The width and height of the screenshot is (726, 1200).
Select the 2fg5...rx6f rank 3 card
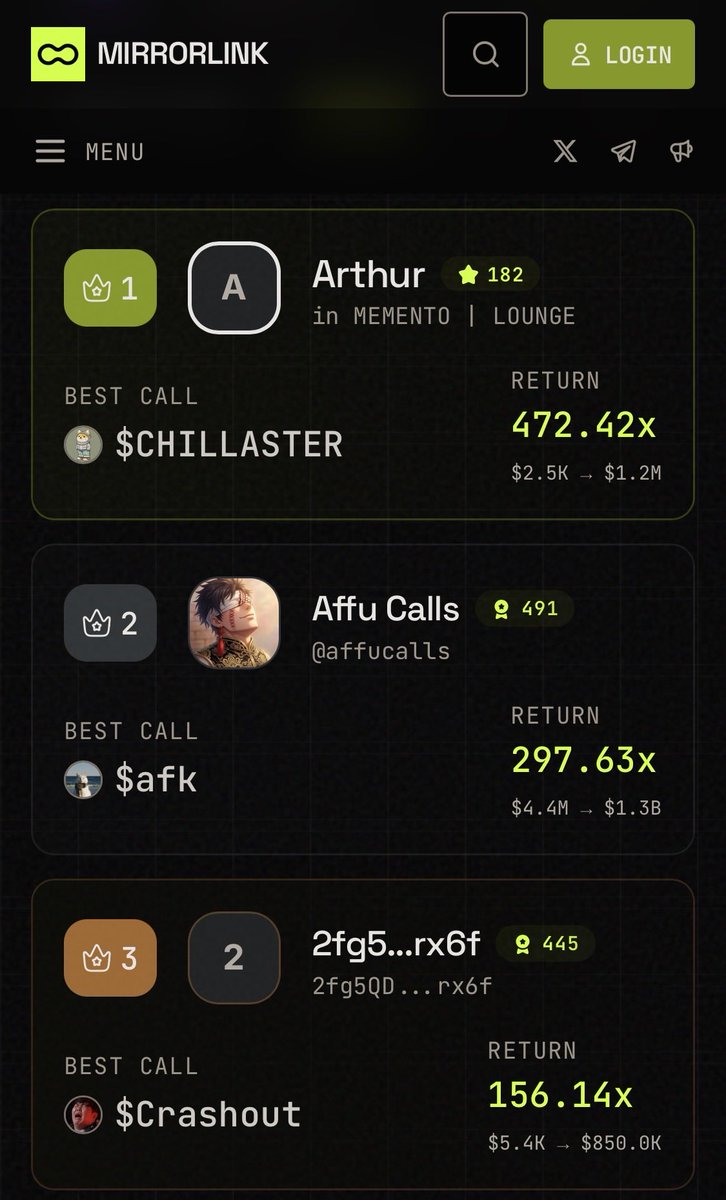point(362,1034)
